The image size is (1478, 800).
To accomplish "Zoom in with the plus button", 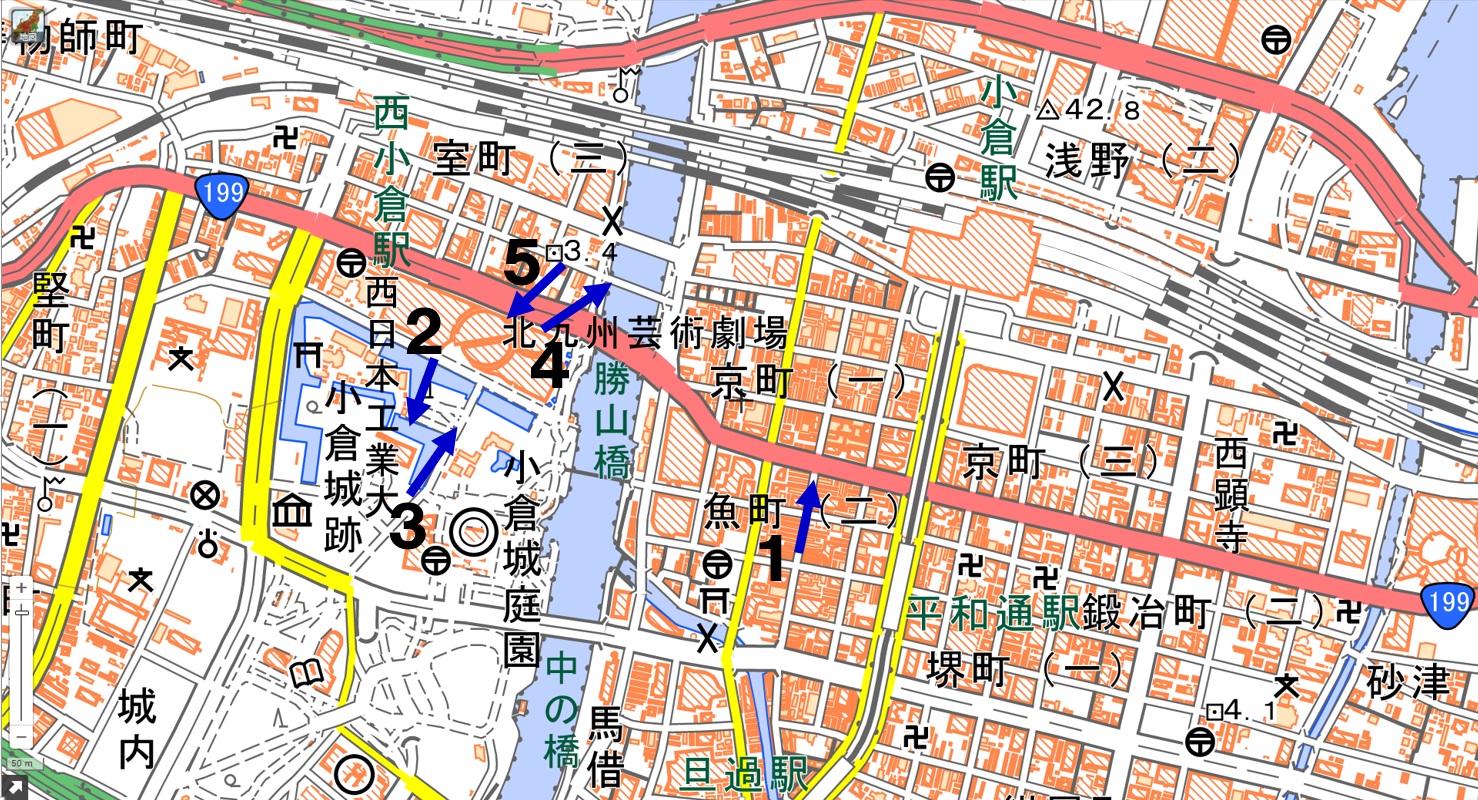I will [21, 588].
